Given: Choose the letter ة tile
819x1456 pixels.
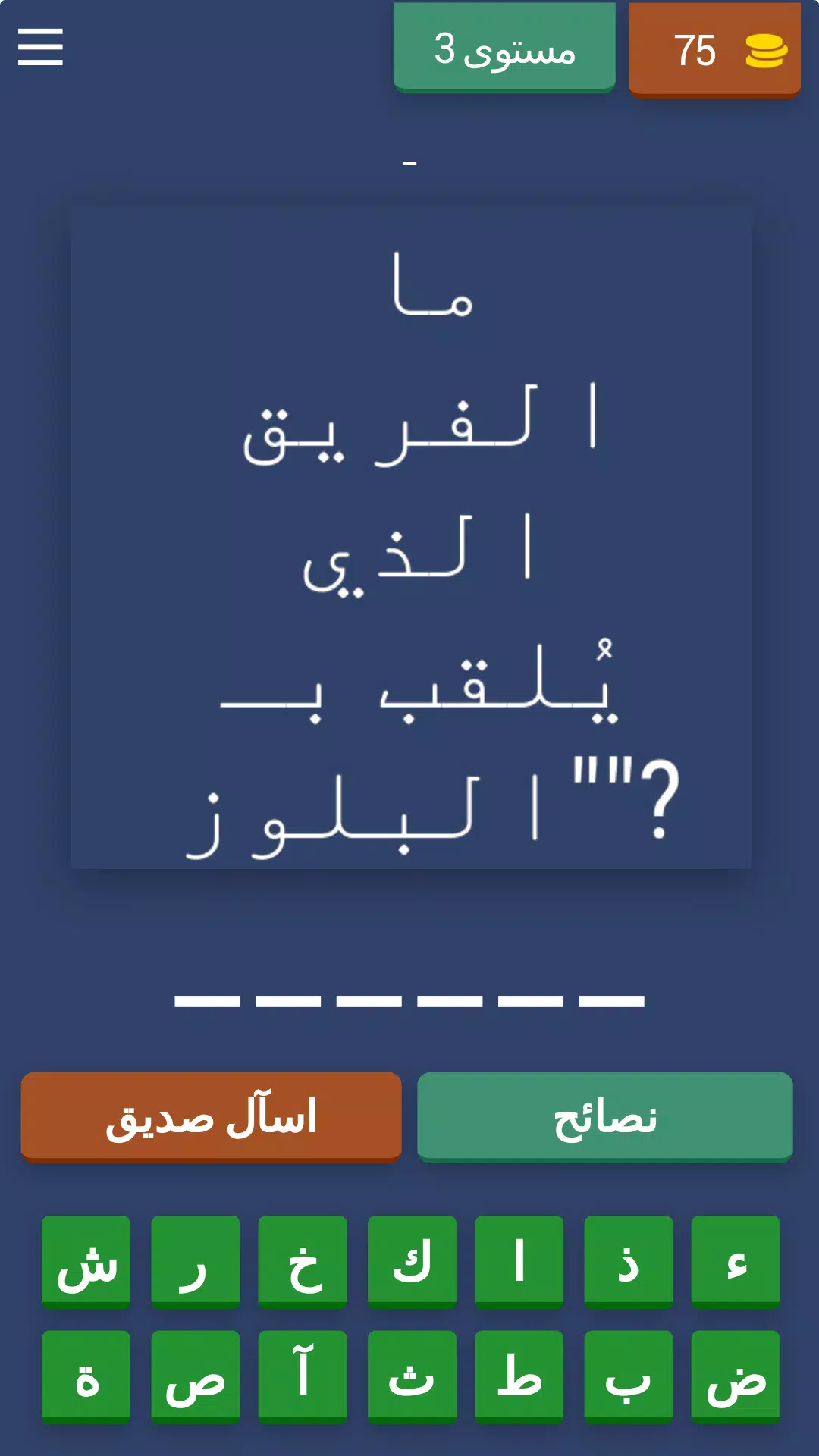Looking at the screenshot, I should 86,1376.
